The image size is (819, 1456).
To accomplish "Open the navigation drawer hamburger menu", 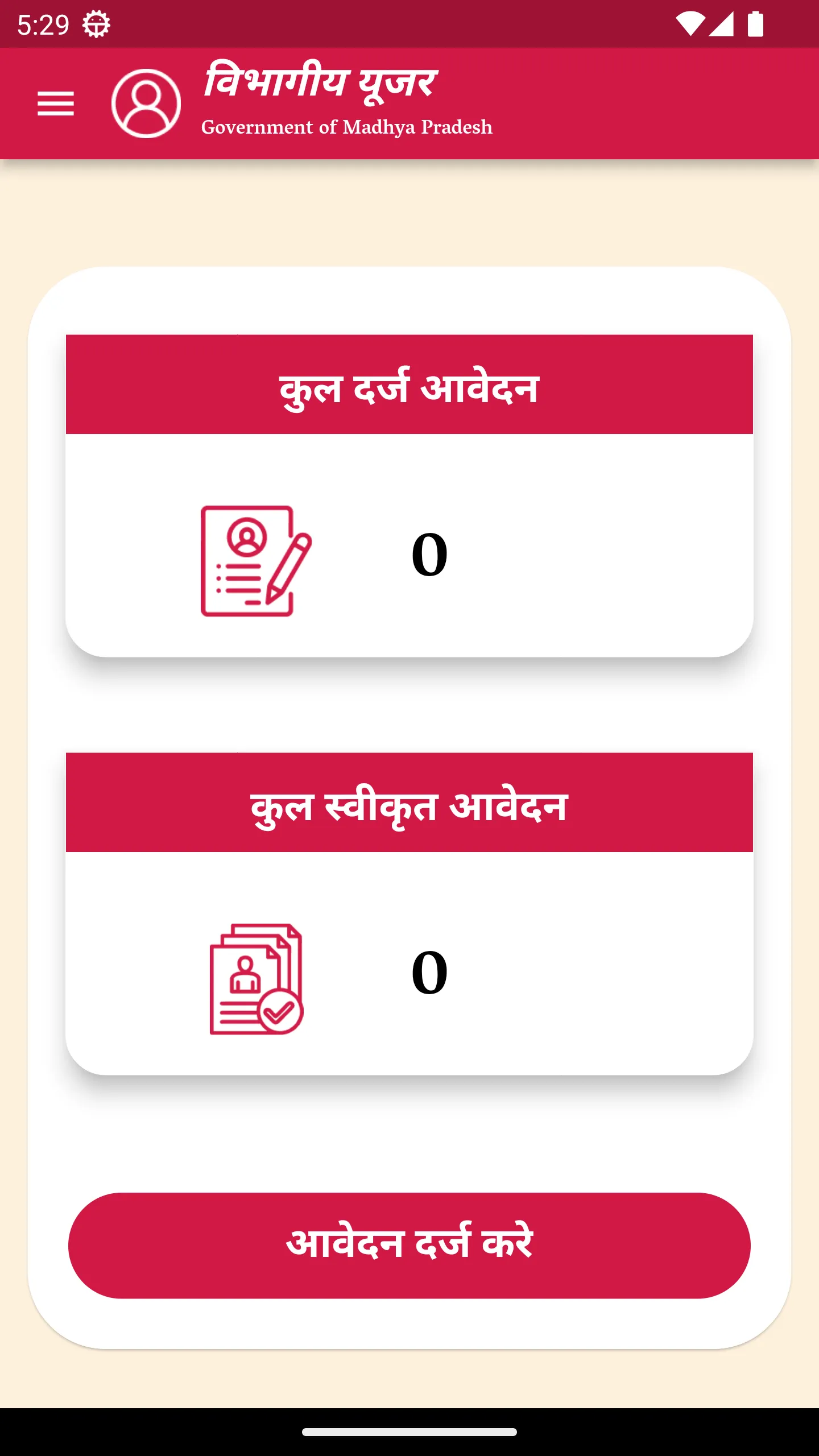I will (x=56, y=103).
